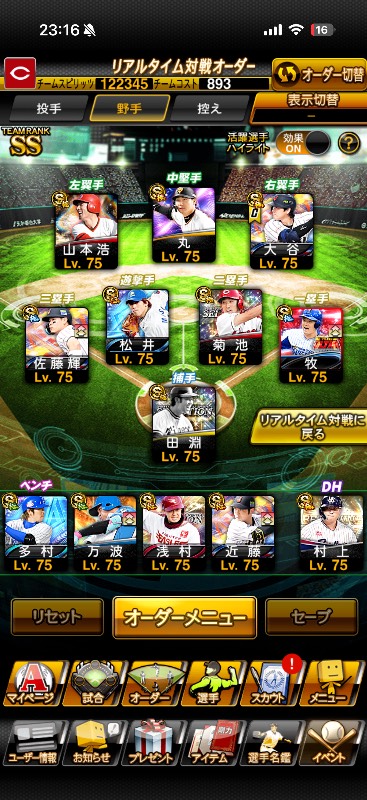Go to マイページ
367x800 pixels.
pos(34,683)
